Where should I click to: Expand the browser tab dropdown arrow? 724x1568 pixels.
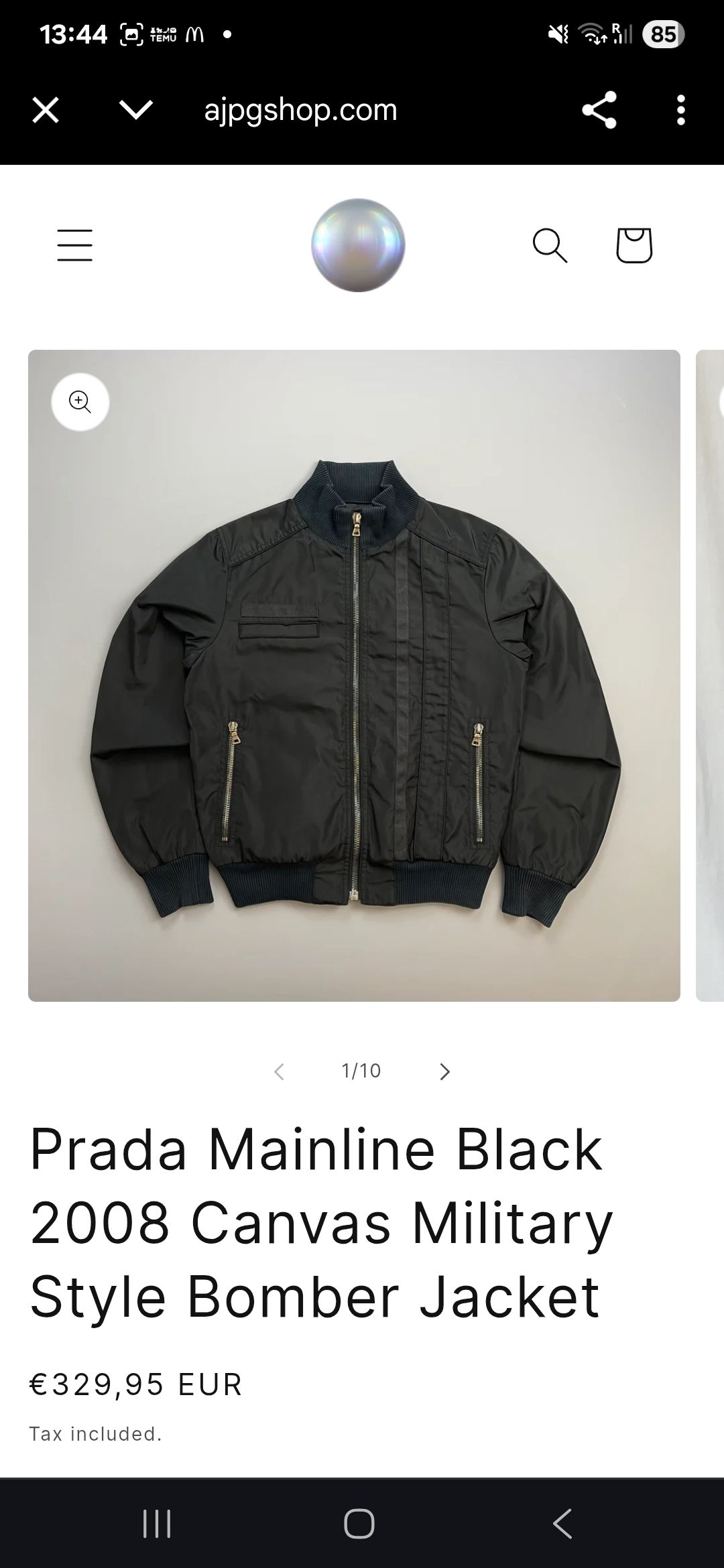[x=135, y=110]
